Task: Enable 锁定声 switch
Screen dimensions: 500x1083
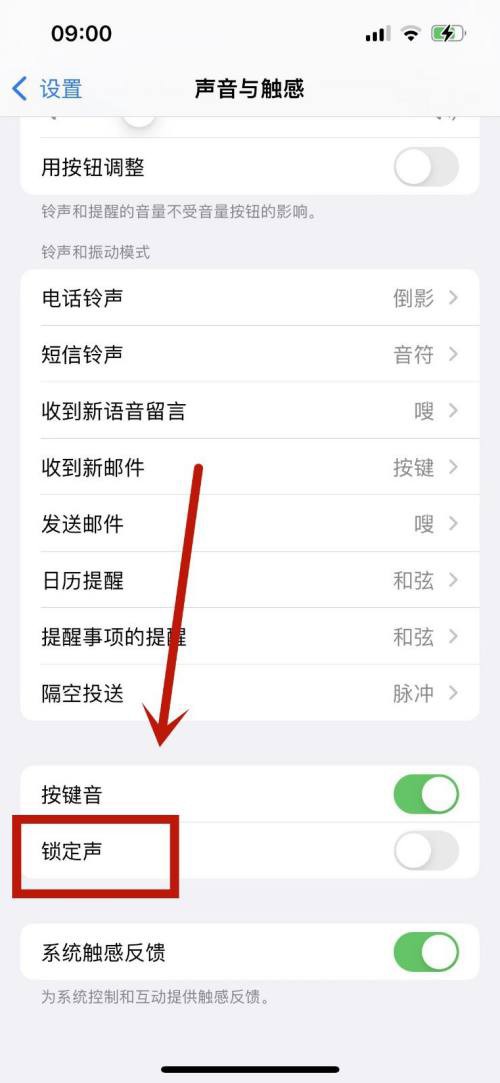Action: (426, 850)
